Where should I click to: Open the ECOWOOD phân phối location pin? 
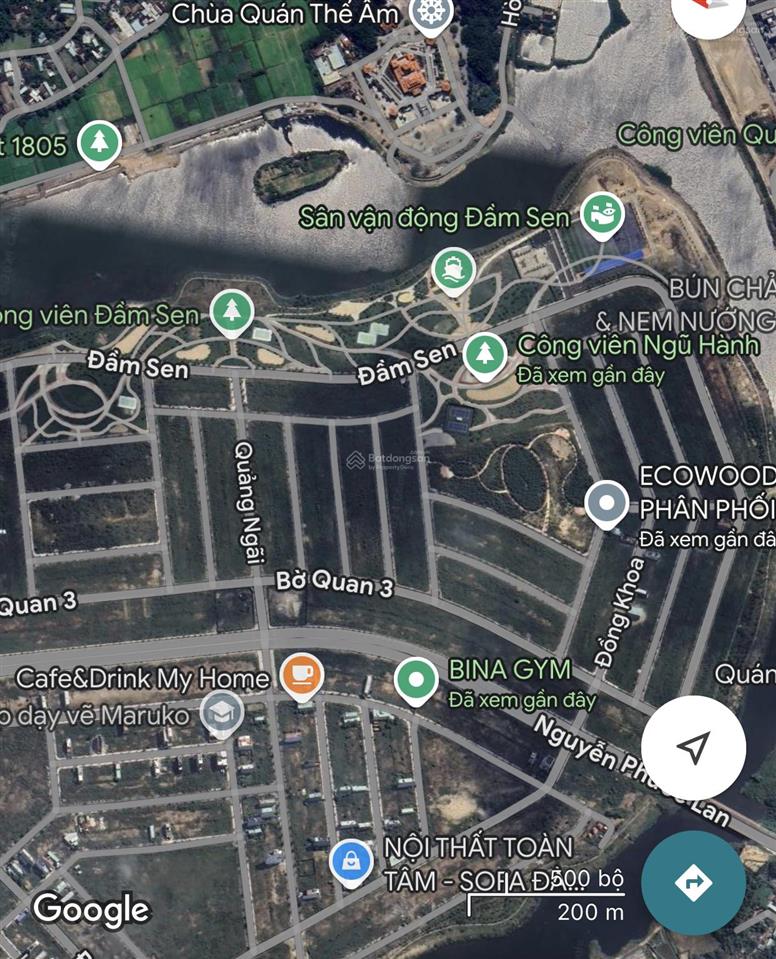coord(606,505)
